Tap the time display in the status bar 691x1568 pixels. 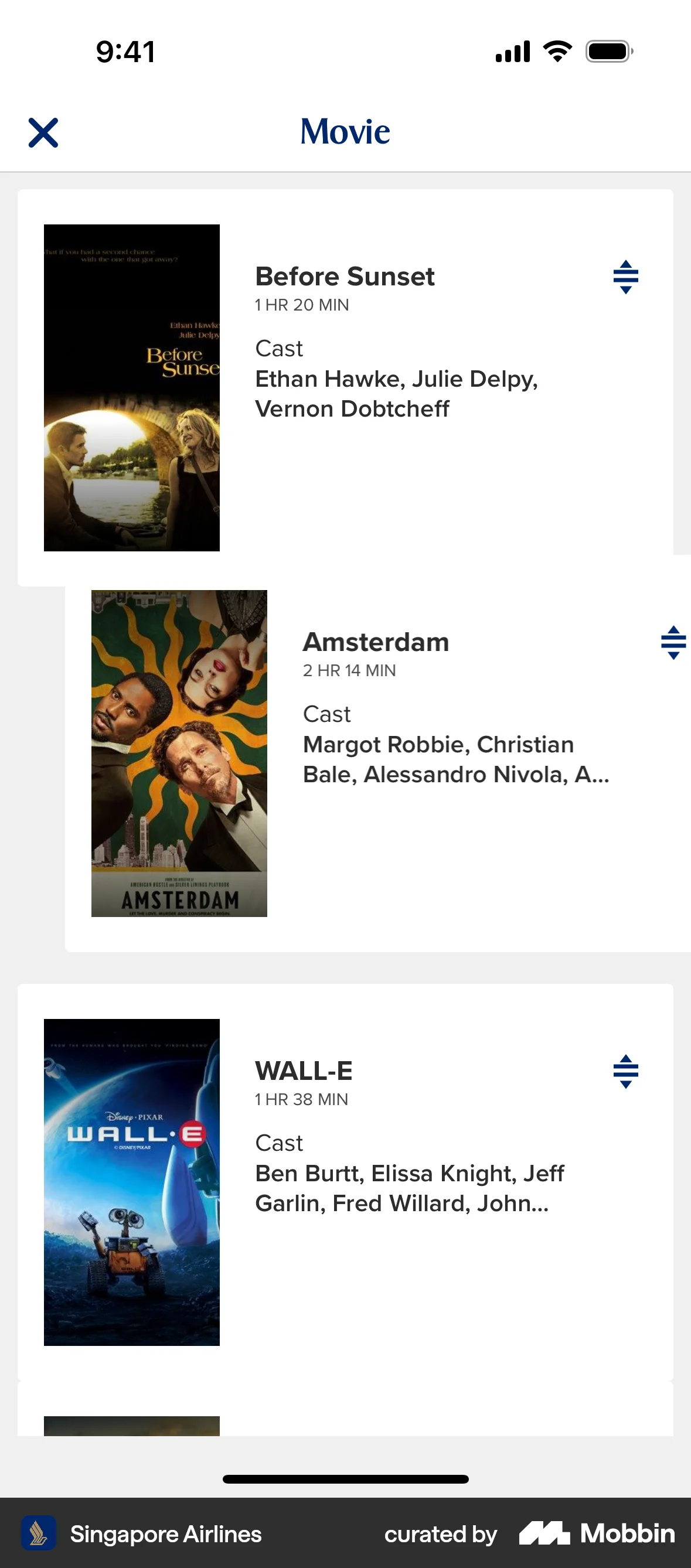pos(125,52)
